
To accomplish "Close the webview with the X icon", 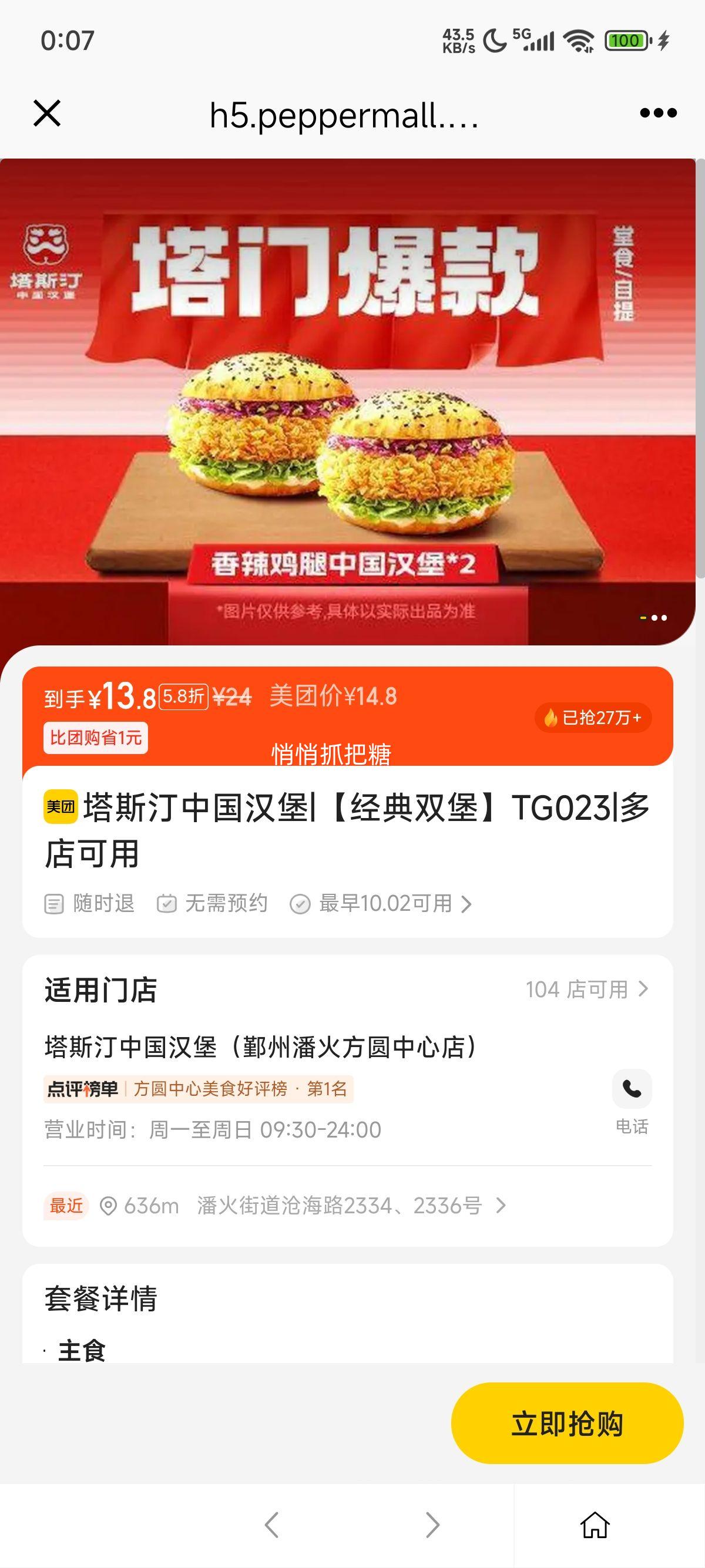I will click(x=47, y=113).
